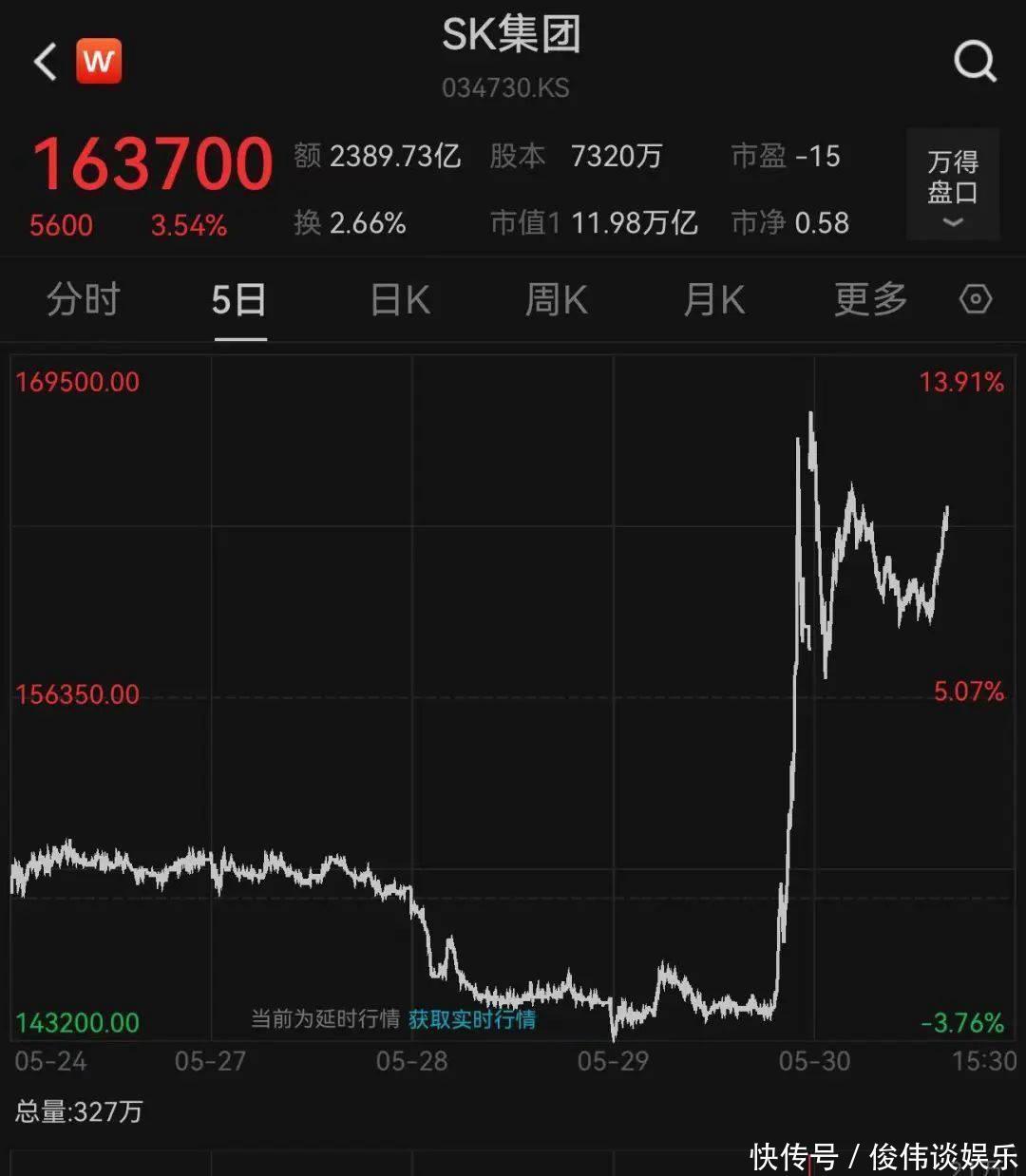This screenshot has height=1176, width=1026.
Task: Select the 5日 chart tab
Action: coord(238,300)
